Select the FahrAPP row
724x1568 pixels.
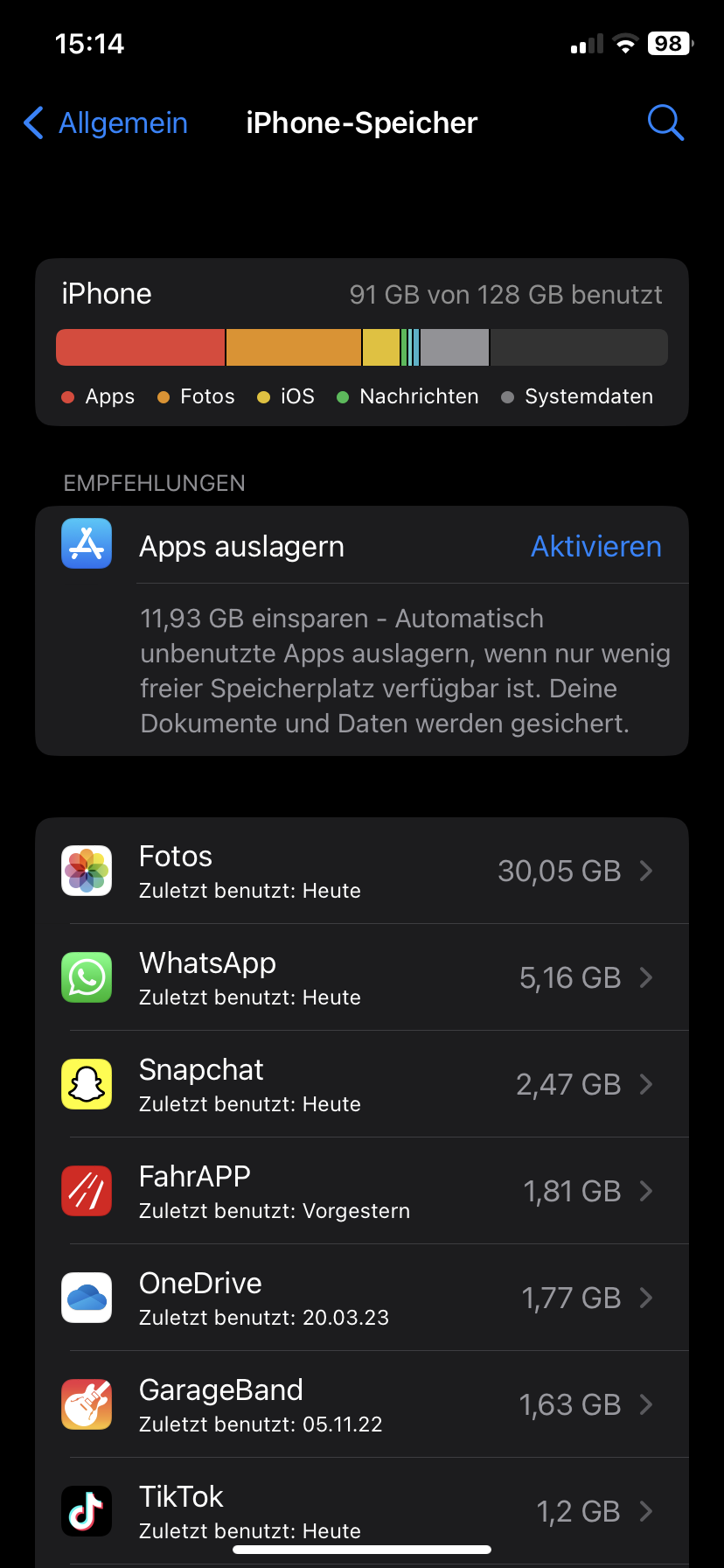click(x=362, y=1192)
